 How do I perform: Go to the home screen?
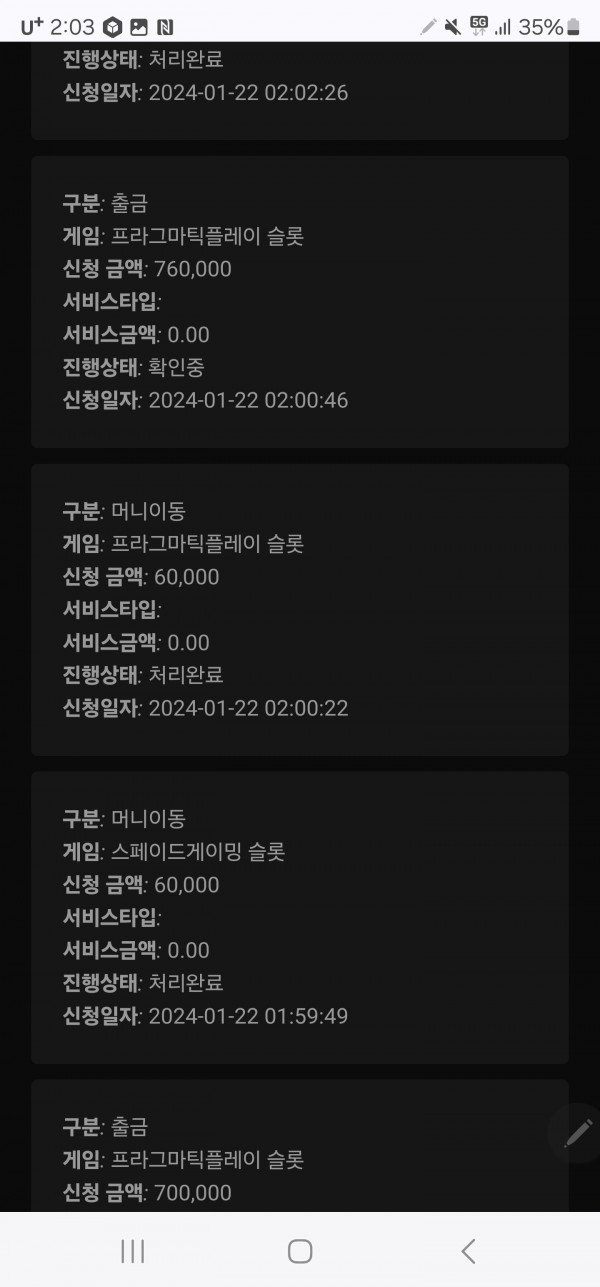click(300, 1250)
